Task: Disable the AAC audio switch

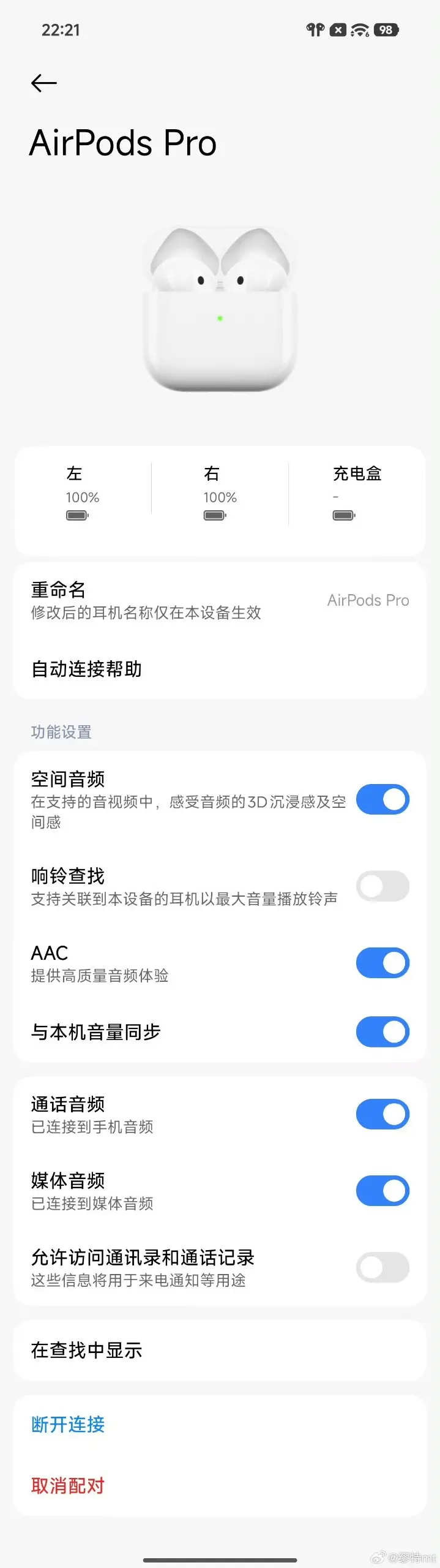Action: pos(382,963)
